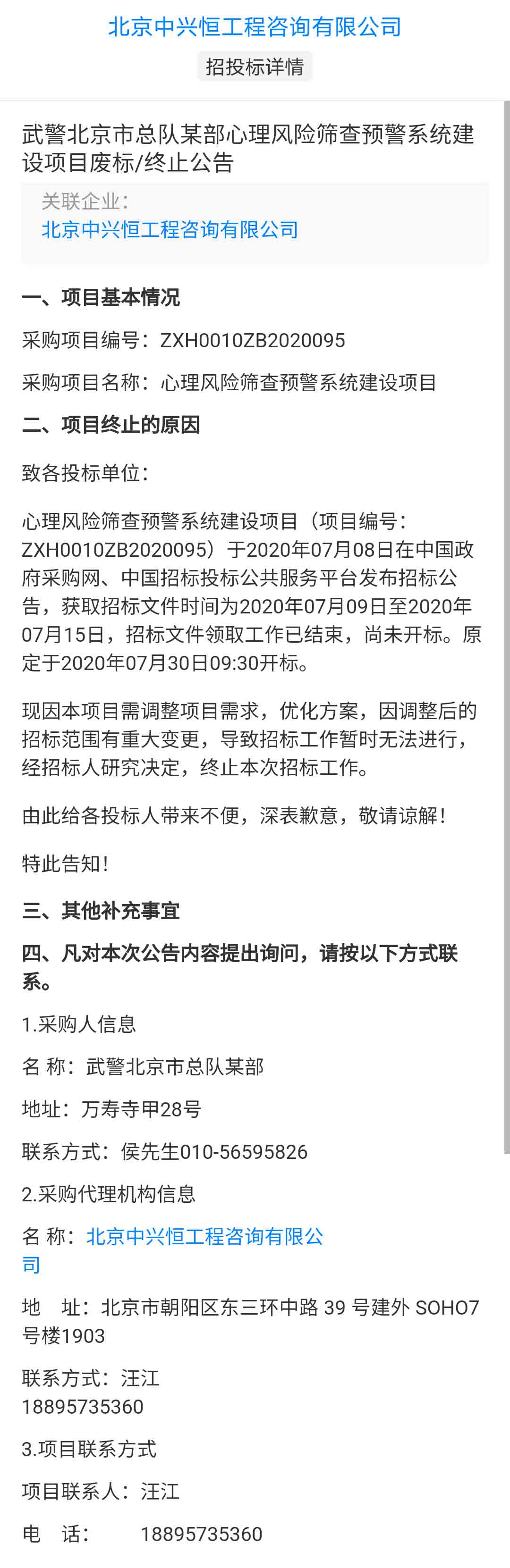Open the linked company under 关联企业
This screenshot has height=1568, width=510.
pyautogui.click(x=170, y=229)
